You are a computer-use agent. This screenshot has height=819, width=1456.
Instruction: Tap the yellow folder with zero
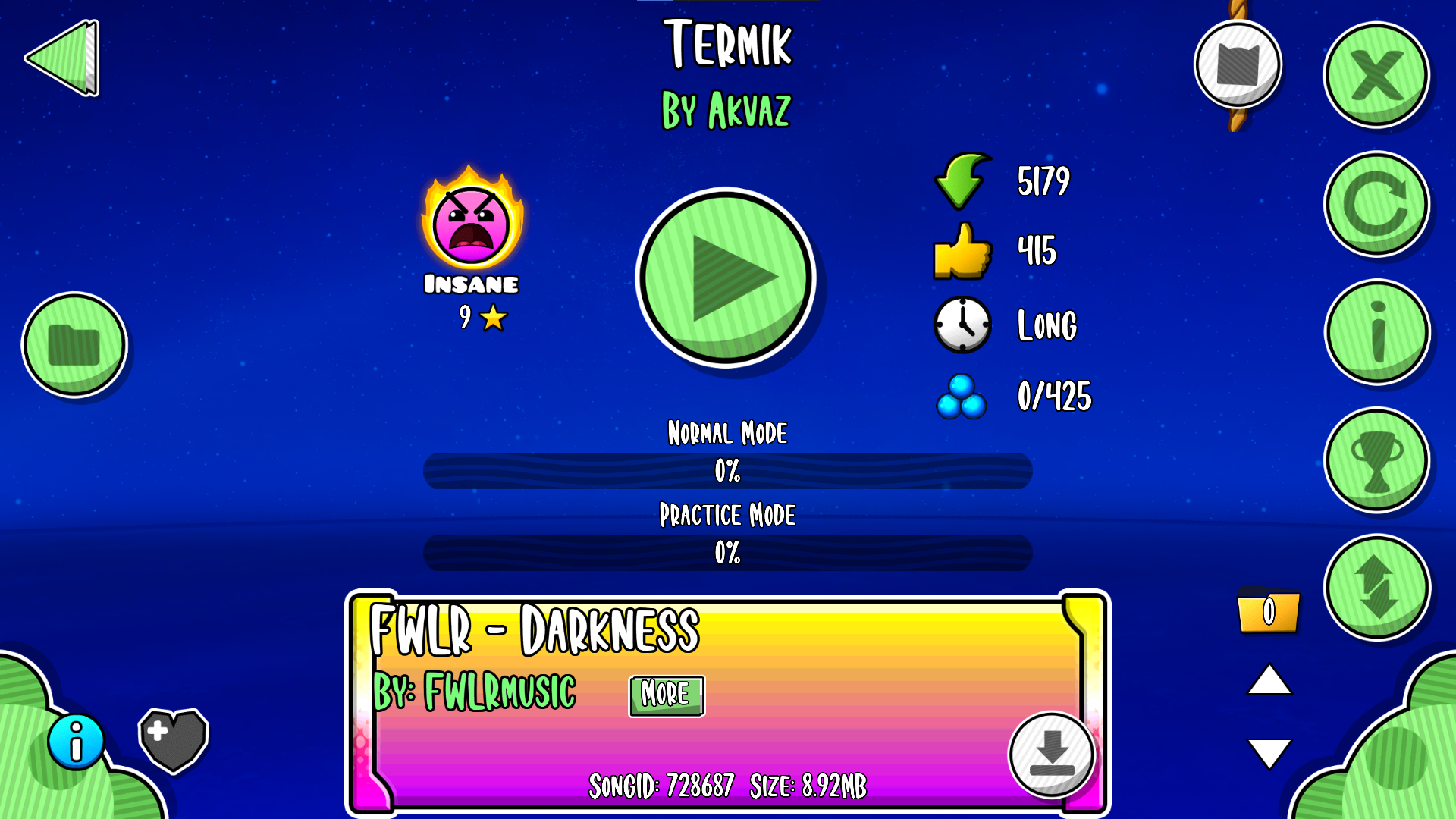coord(1268,611)
